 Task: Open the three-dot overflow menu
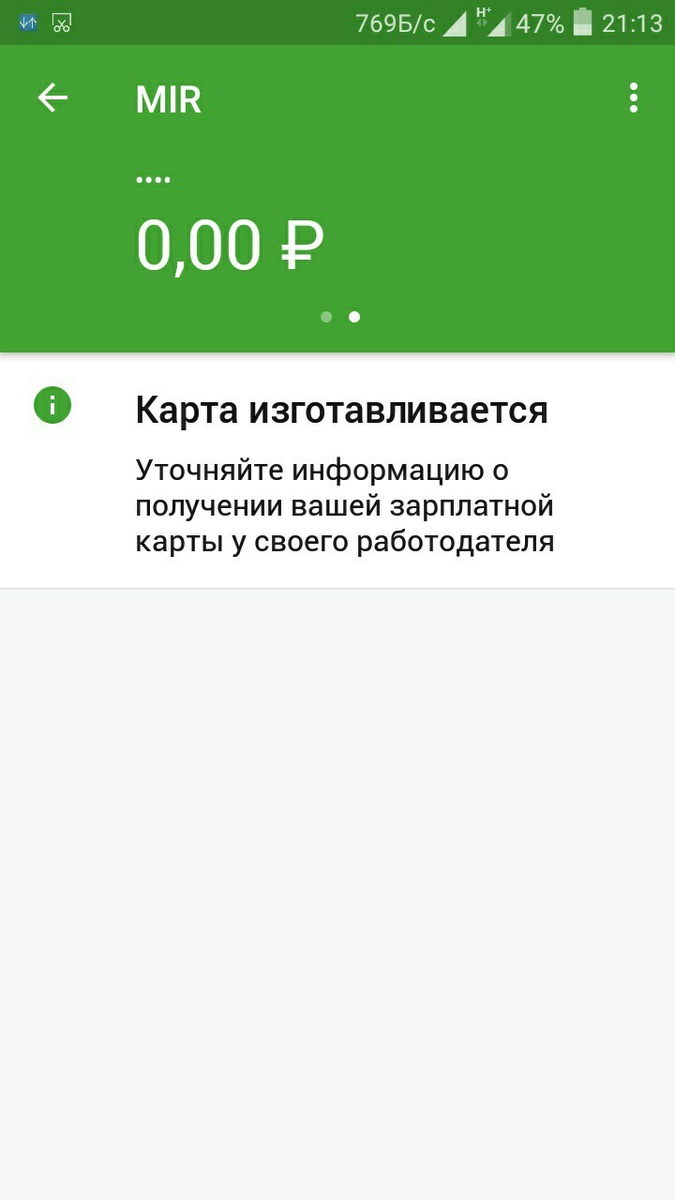point(633,98)
